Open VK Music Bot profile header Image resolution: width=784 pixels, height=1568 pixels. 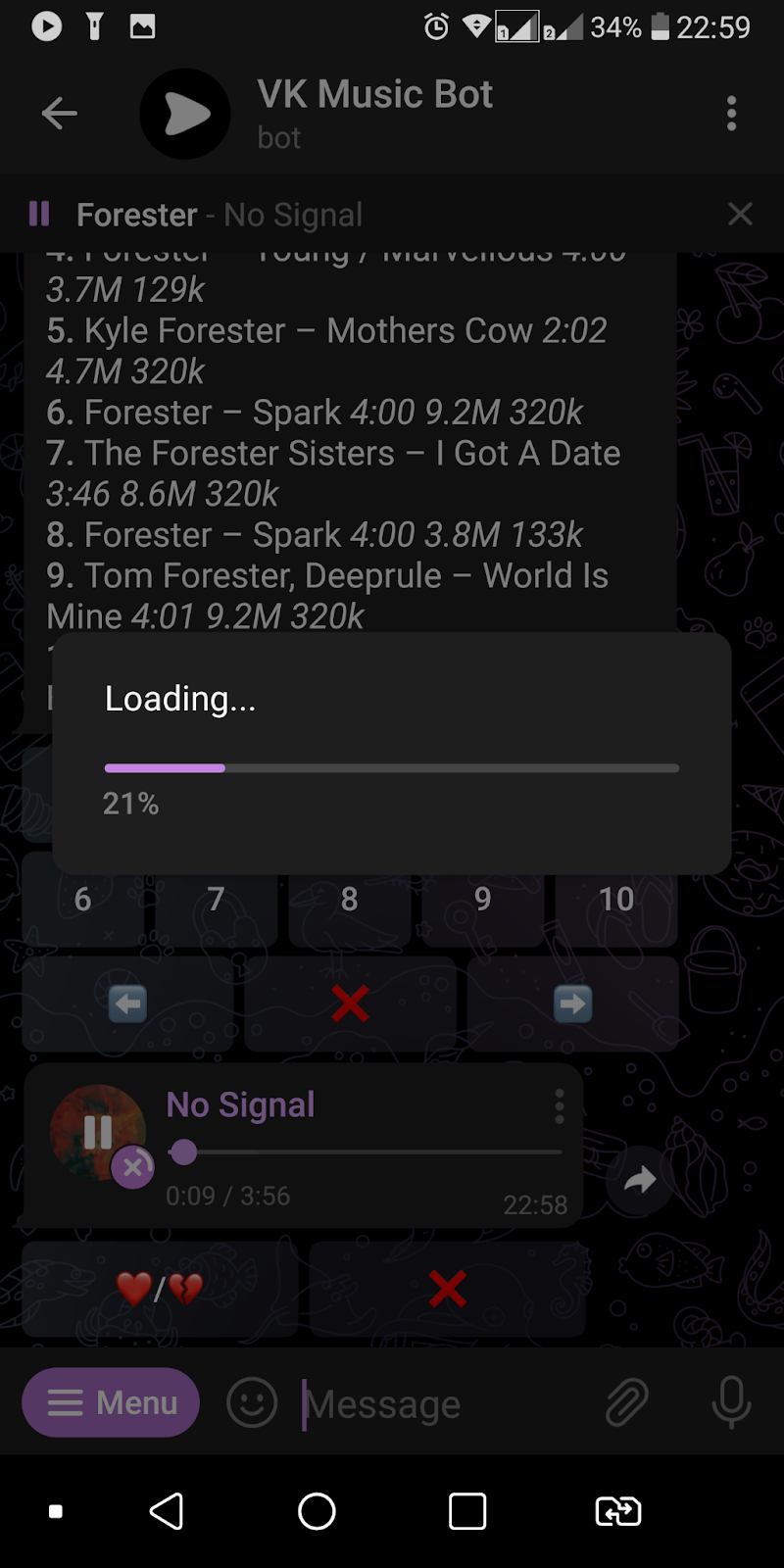point(375,114)
